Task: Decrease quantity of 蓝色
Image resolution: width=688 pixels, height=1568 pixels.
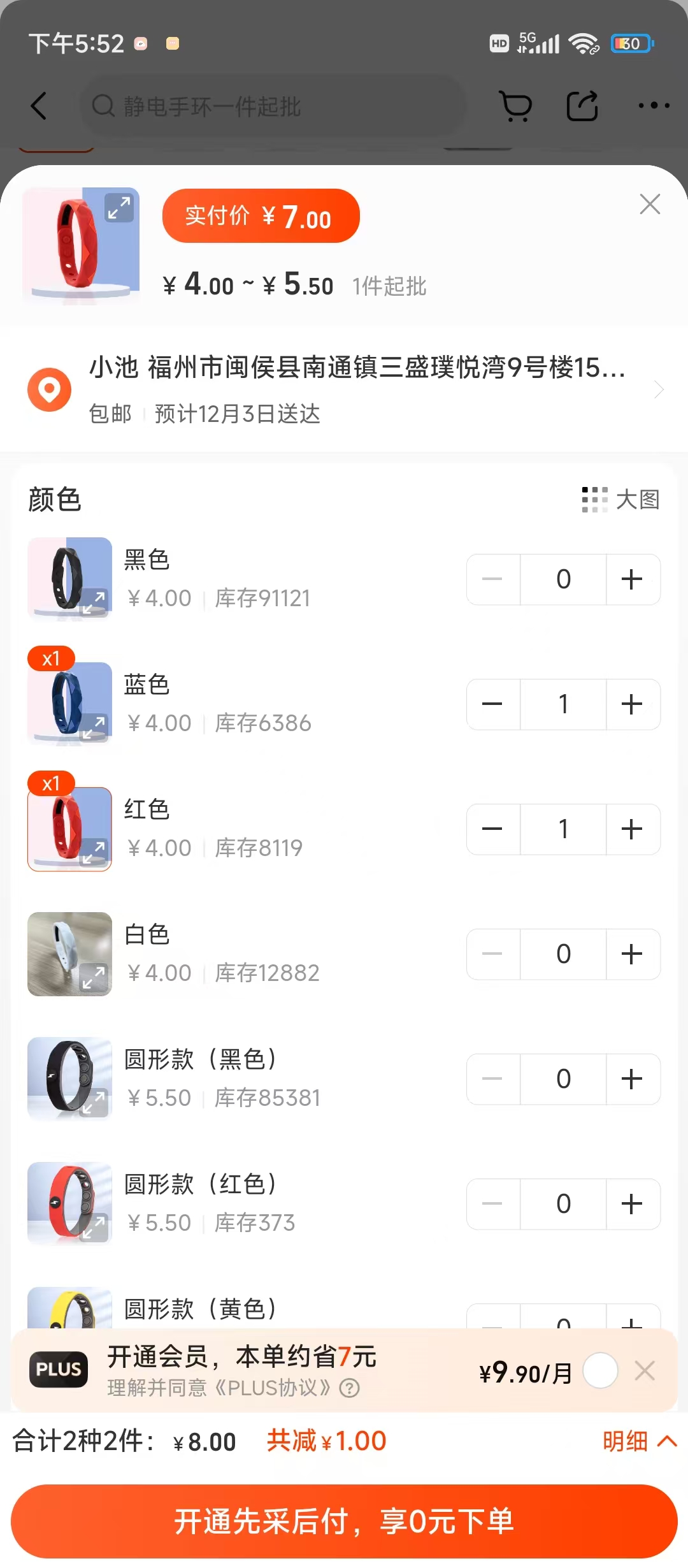Action: click(492, 704)
